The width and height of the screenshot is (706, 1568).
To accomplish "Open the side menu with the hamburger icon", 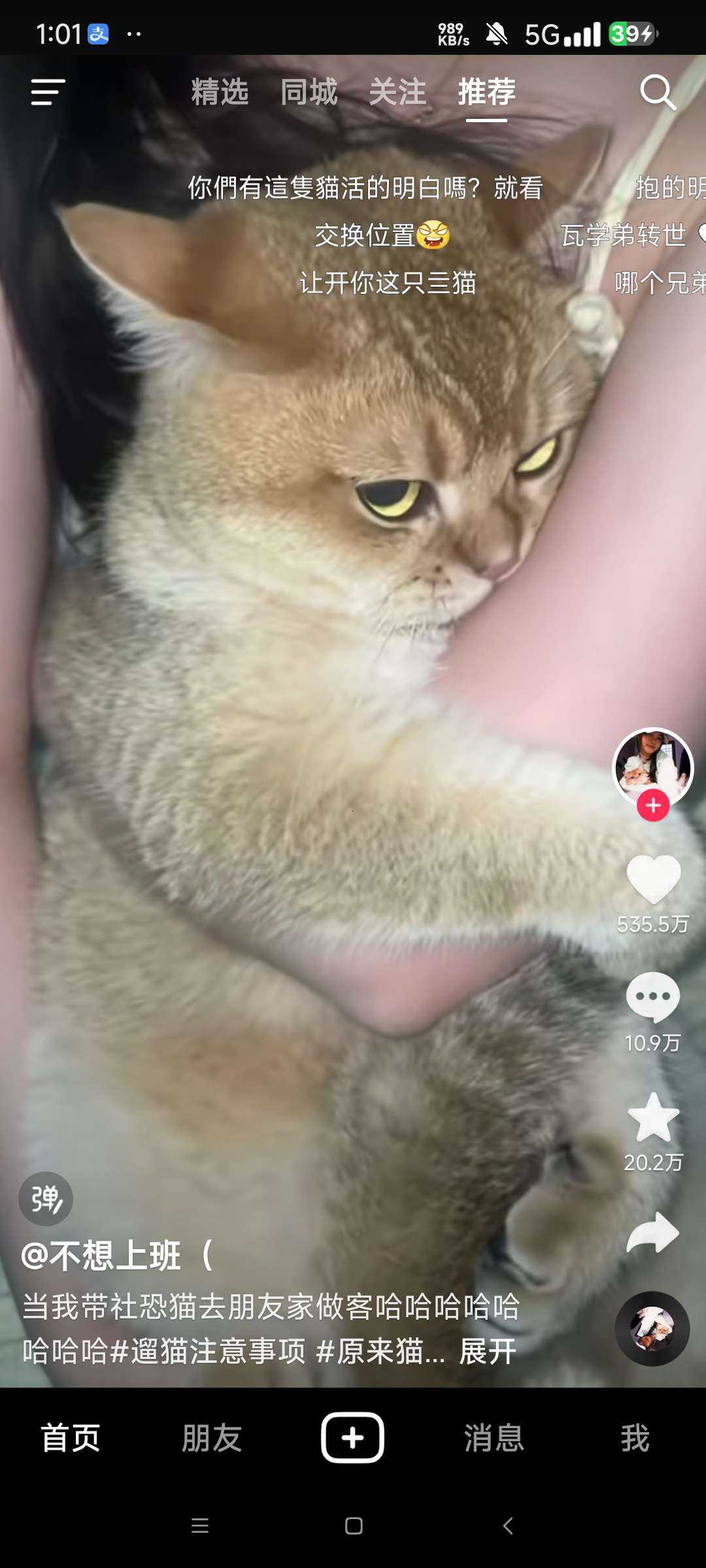I will click(x=48, y=92).
